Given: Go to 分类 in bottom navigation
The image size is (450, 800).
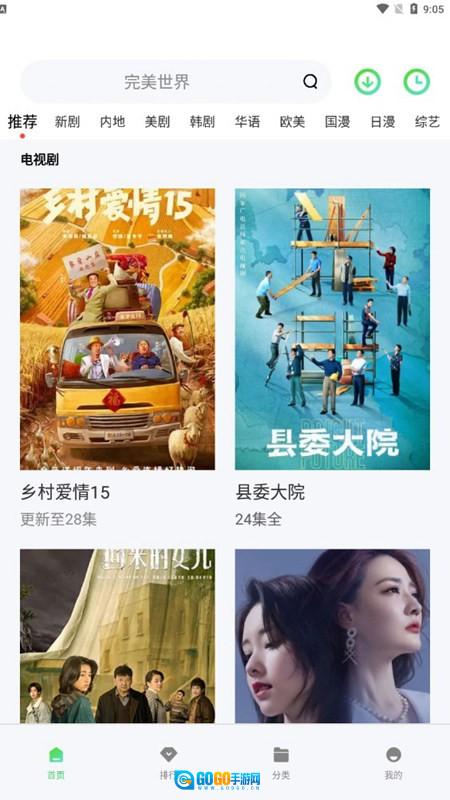Looking at the screenshot, I should point(281,763).
